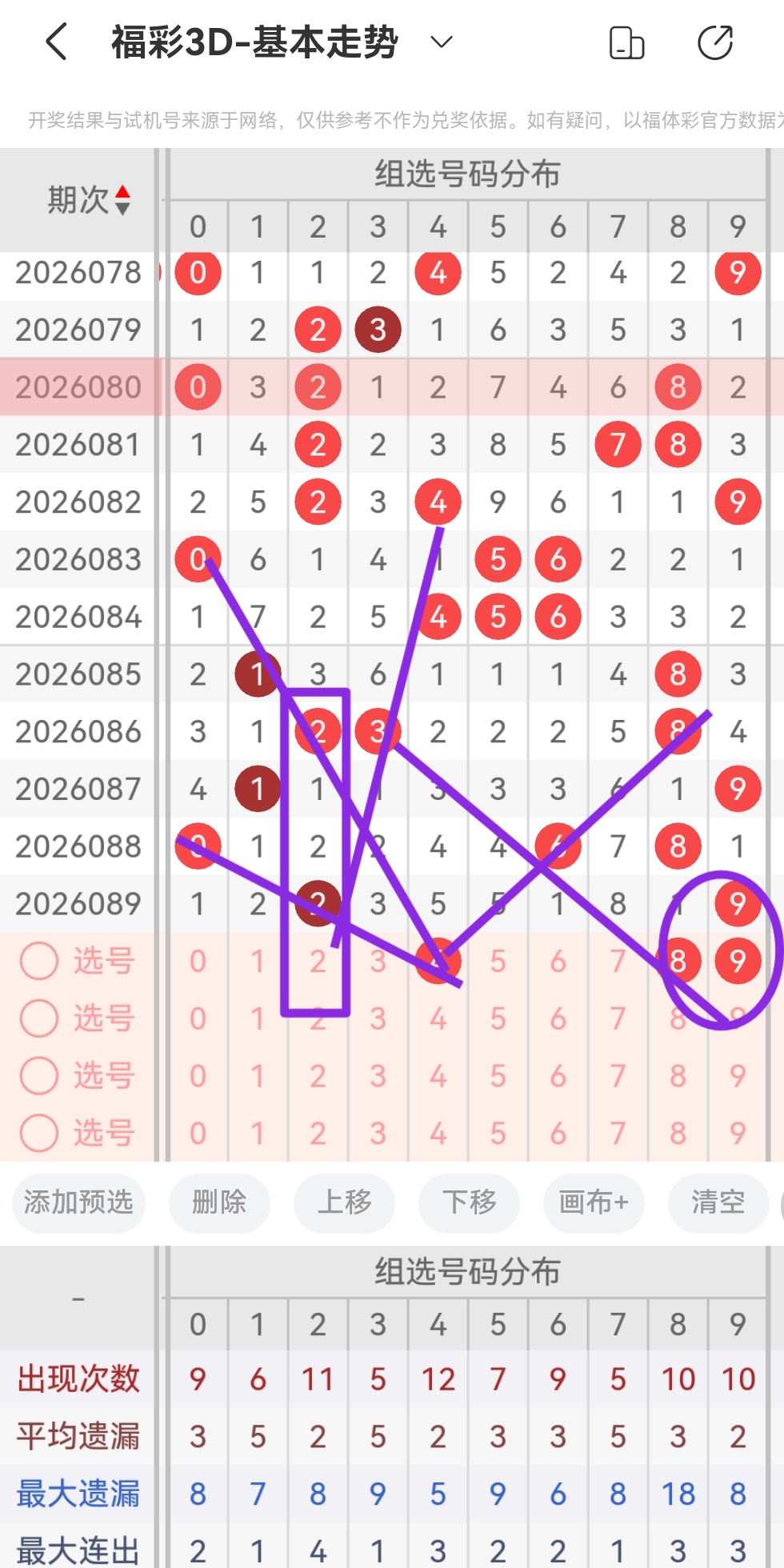This screenshot has width=784, height=1568.
Task: Pick number 5 in first 选号 row
Action: (498, 961)
